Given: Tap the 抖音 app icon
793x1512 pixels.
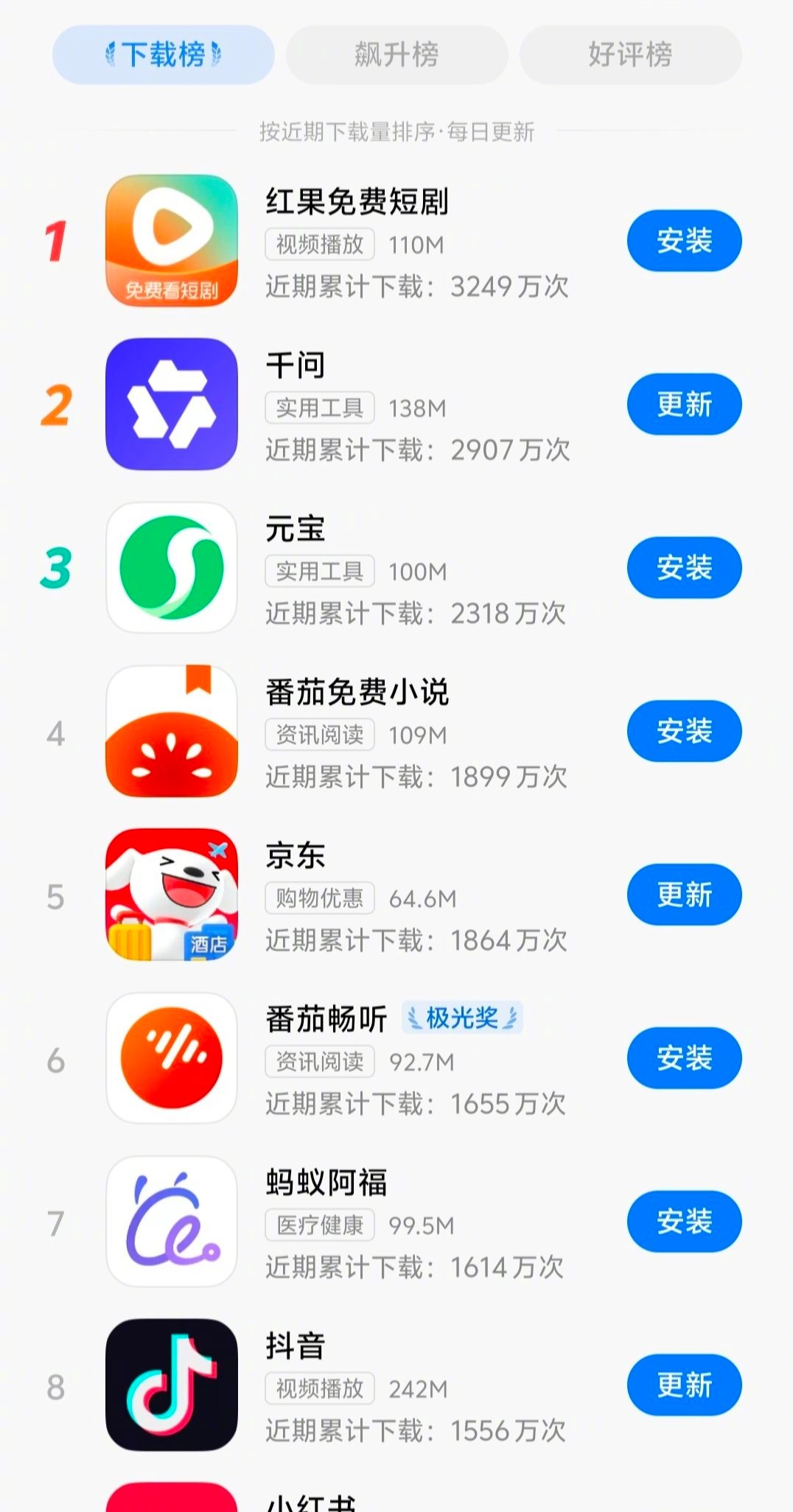Looking at the screenshot, I should tap(171, 1385).
